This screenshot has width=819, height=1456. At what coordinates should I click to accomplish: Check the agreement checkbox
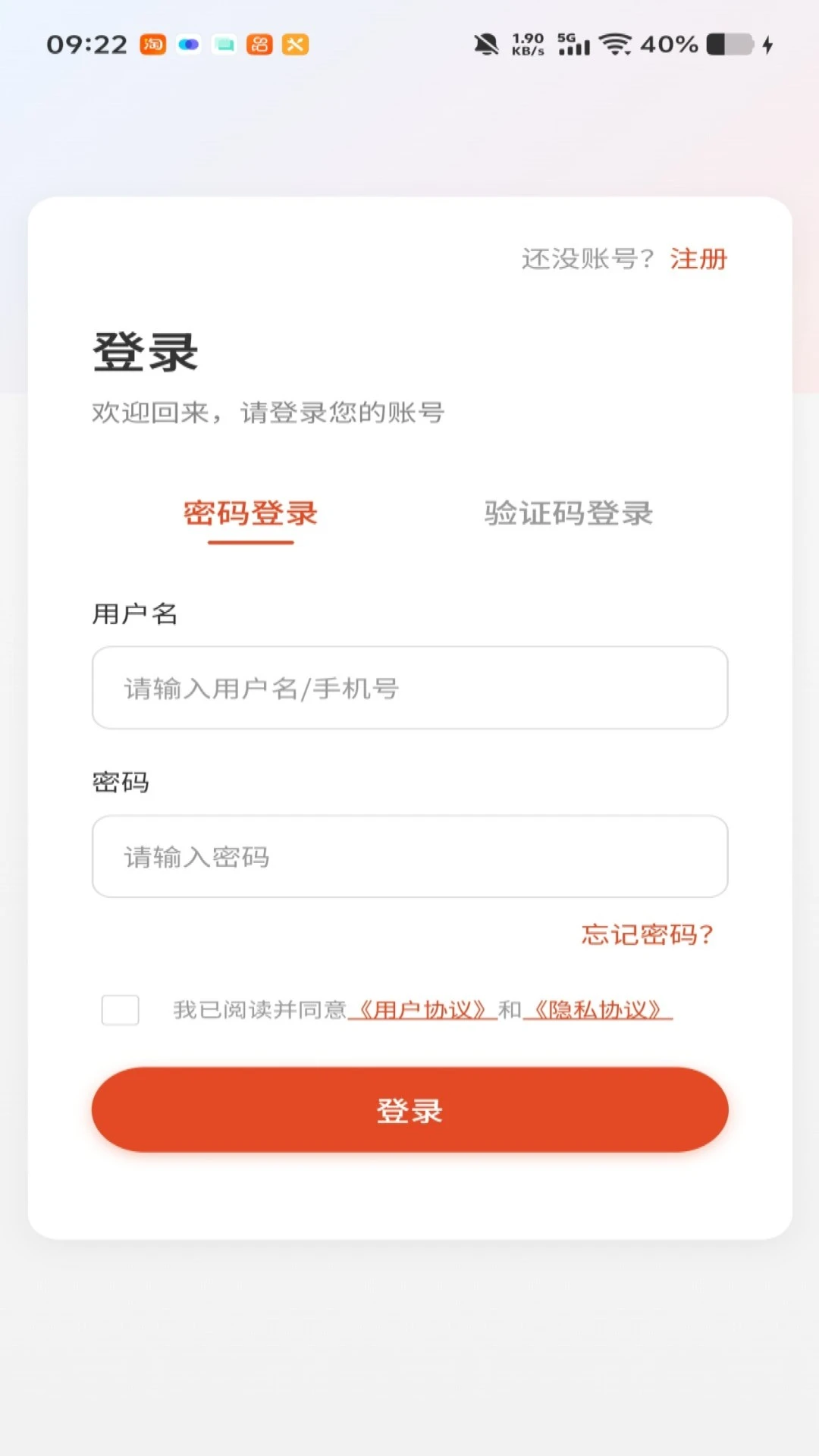(120, 1011)
